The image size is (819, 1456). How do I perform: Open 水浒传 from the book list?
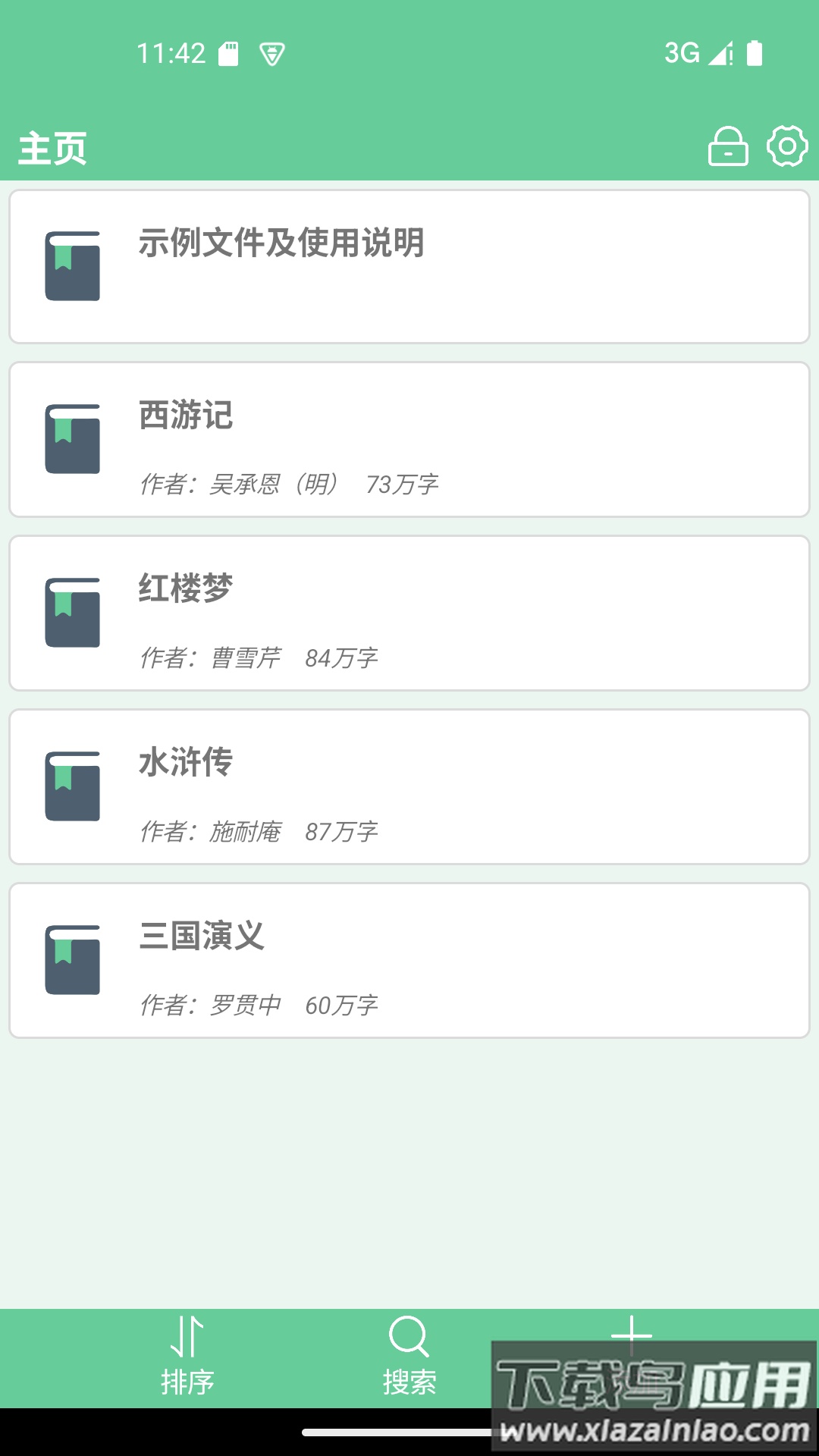pyautogui.click(x=409, y=786)
